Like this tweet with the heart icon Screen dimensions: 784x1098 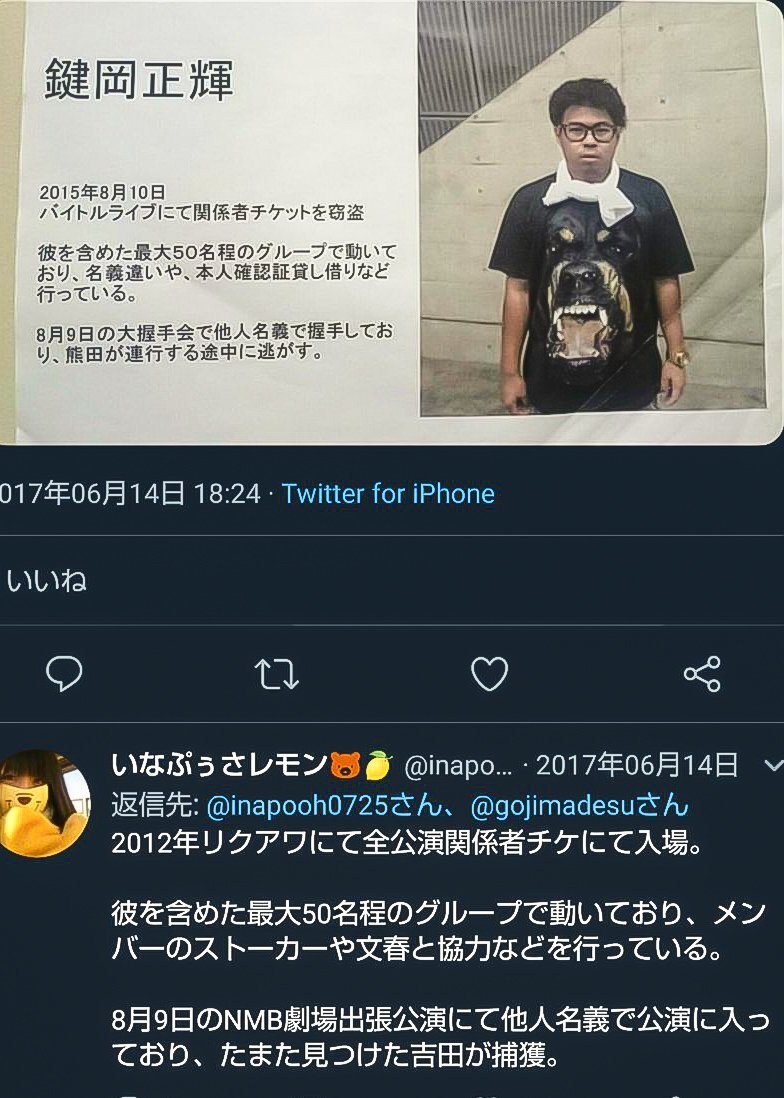point(490,675)
